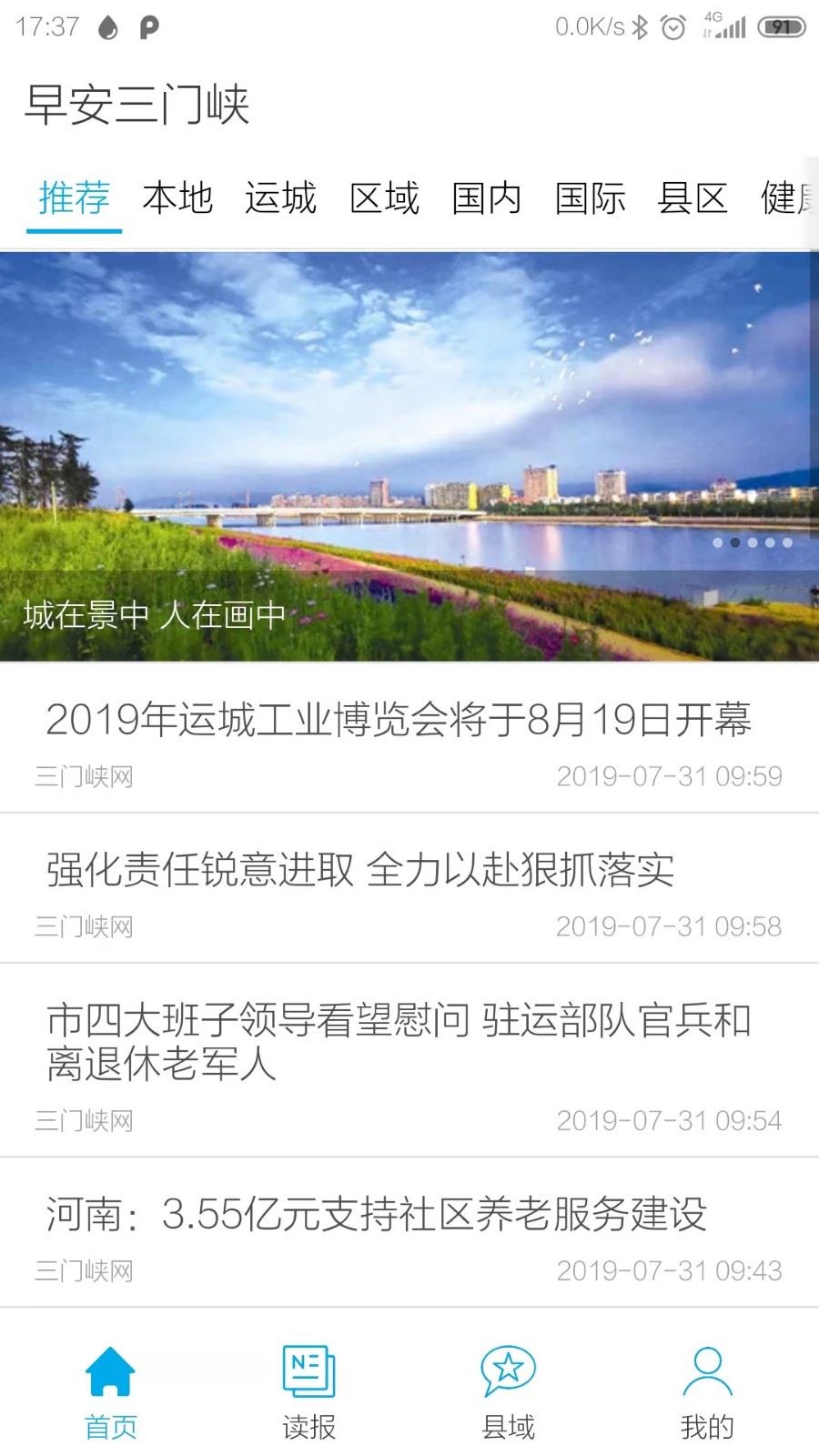Click the 4G signal indicator
The height and width of the screenshot is (1456, 819).
click(723, 26)
